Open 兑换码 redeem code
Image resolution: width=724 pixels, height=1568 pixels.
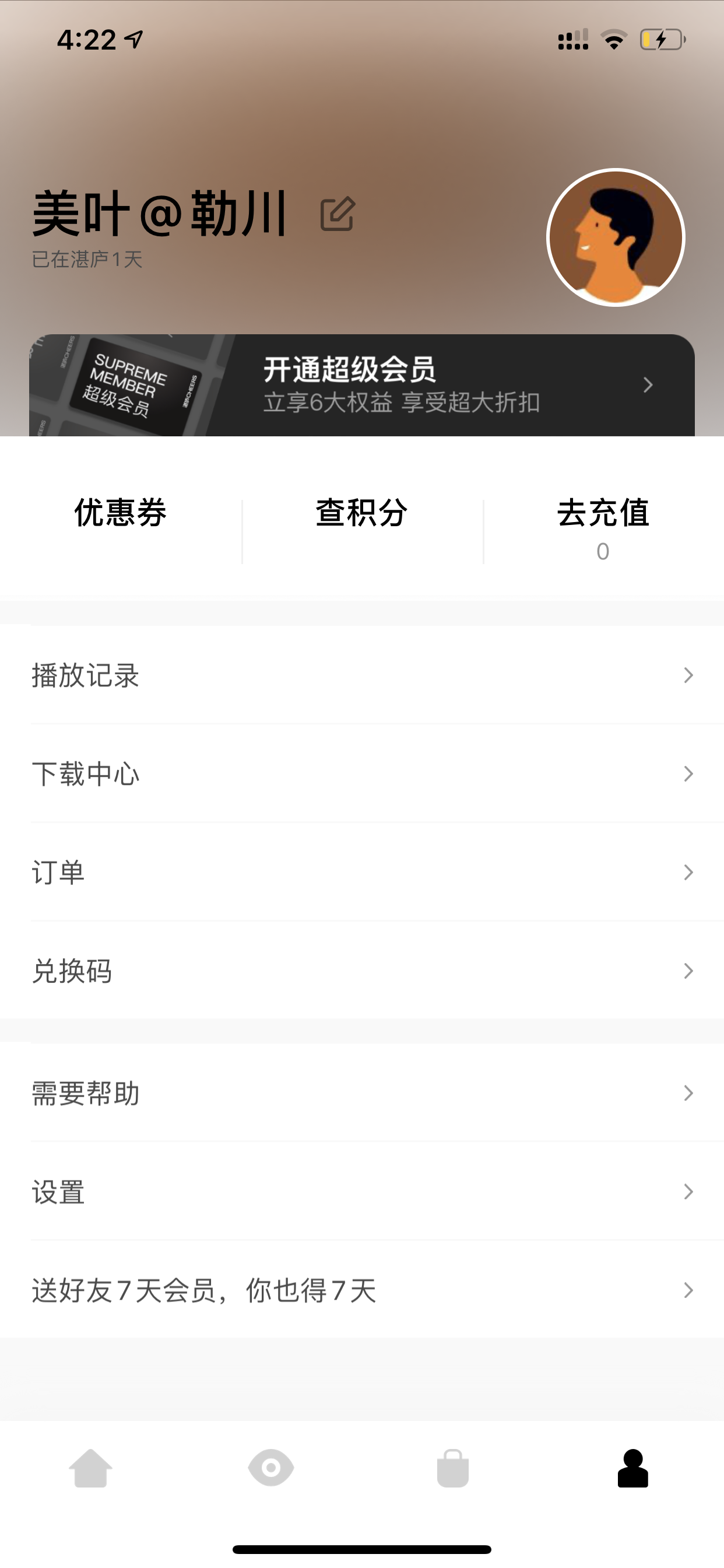click(x=362, y=971)
